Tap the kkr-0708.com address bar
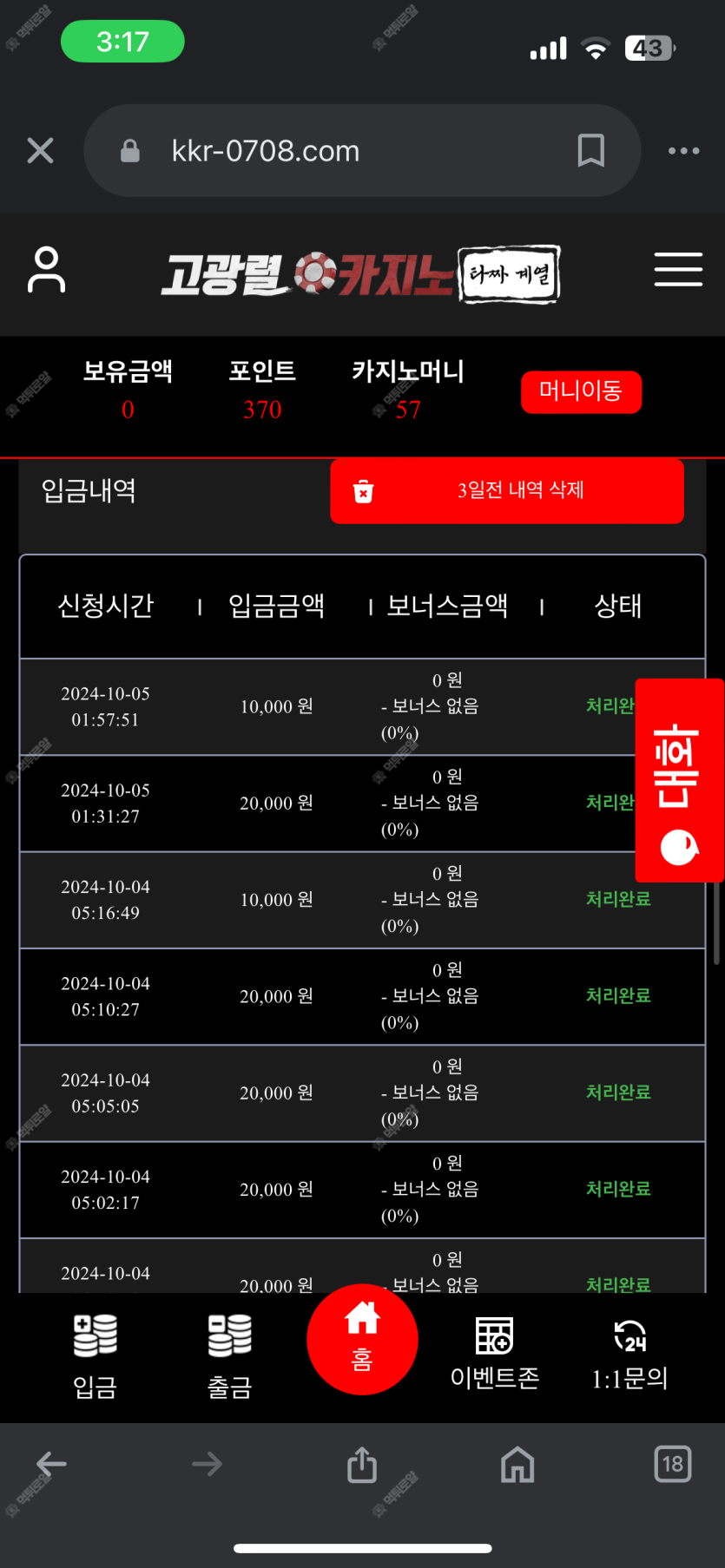Viewport: 725px width, 1568px height. [362, 151]
